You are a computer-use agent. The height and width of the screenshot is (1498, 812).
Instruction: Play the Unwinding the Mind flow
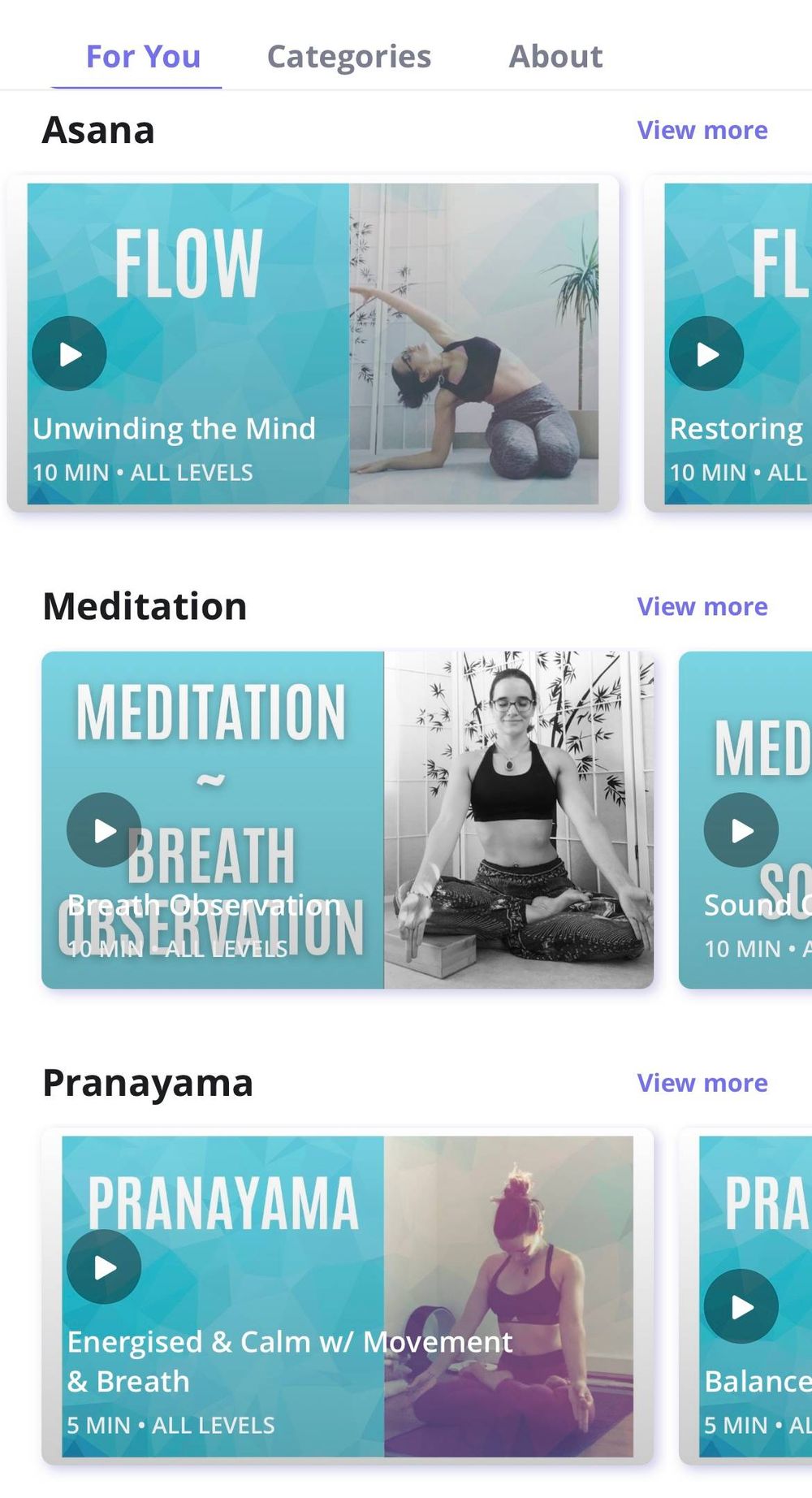(x=69, y=353)
